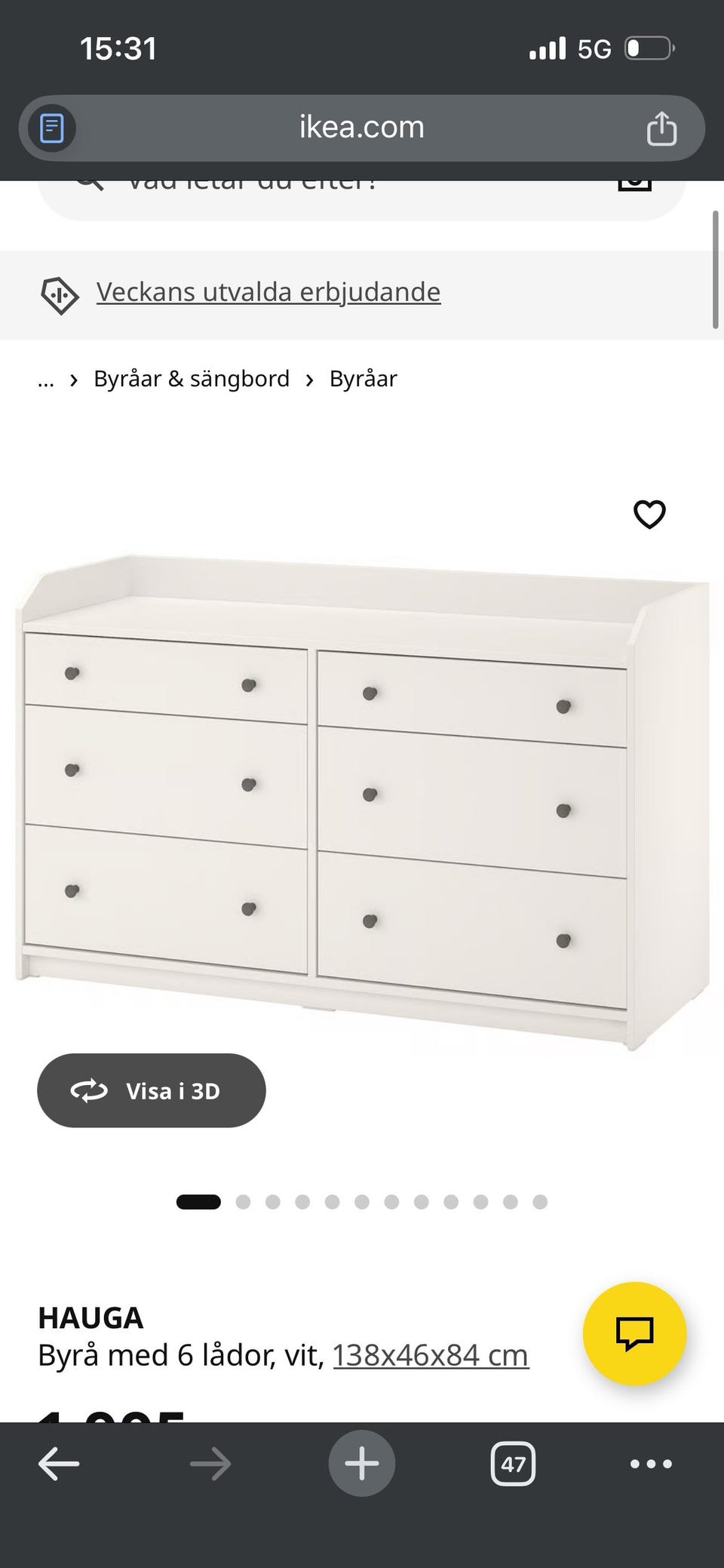Share this page from the address bar
This screenshot has height=1568, width=724.
click(x=661, y=128)
